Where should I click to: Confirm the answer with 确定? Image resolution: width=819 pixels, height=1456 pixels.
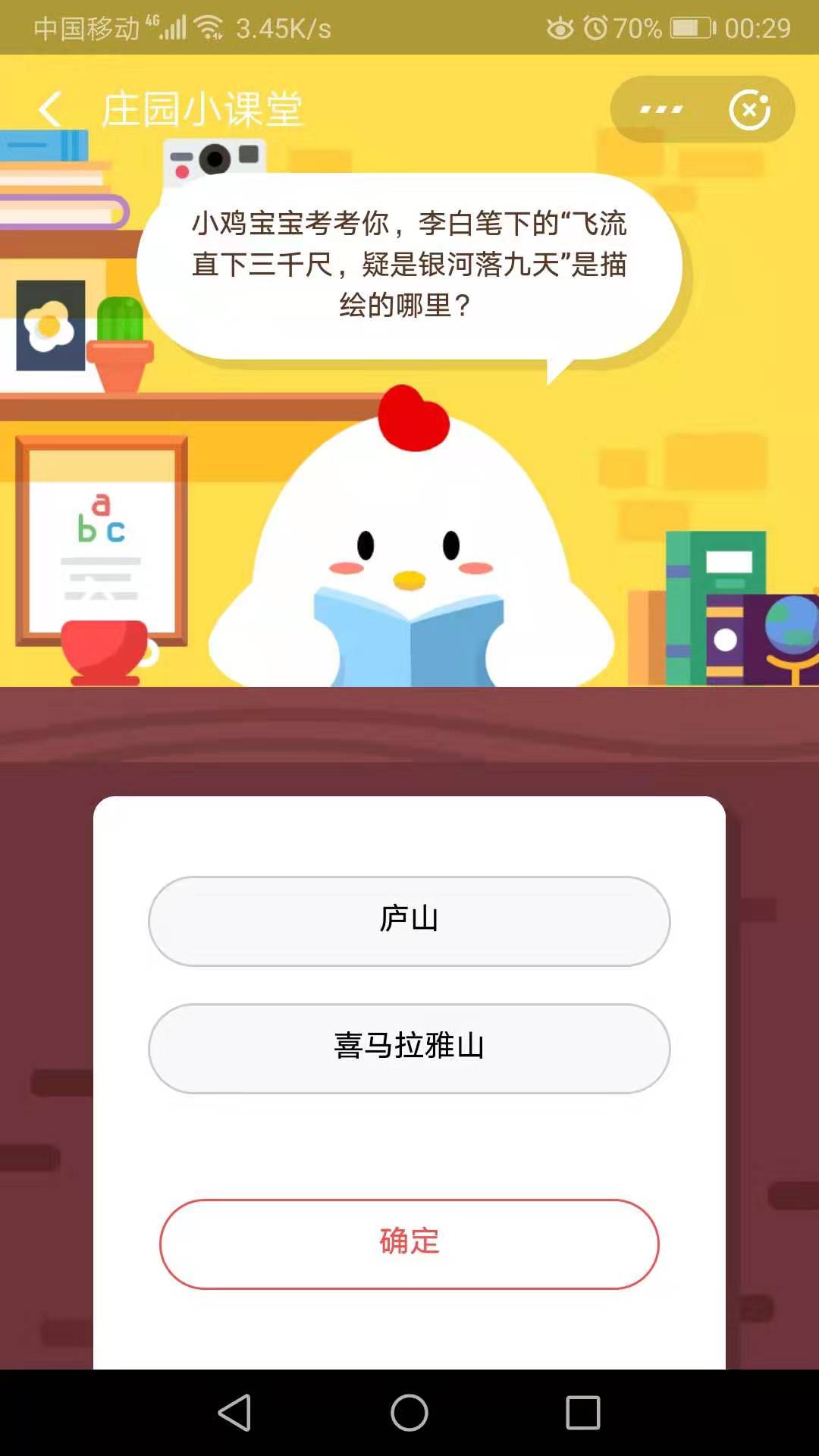tap(409, 1244)
